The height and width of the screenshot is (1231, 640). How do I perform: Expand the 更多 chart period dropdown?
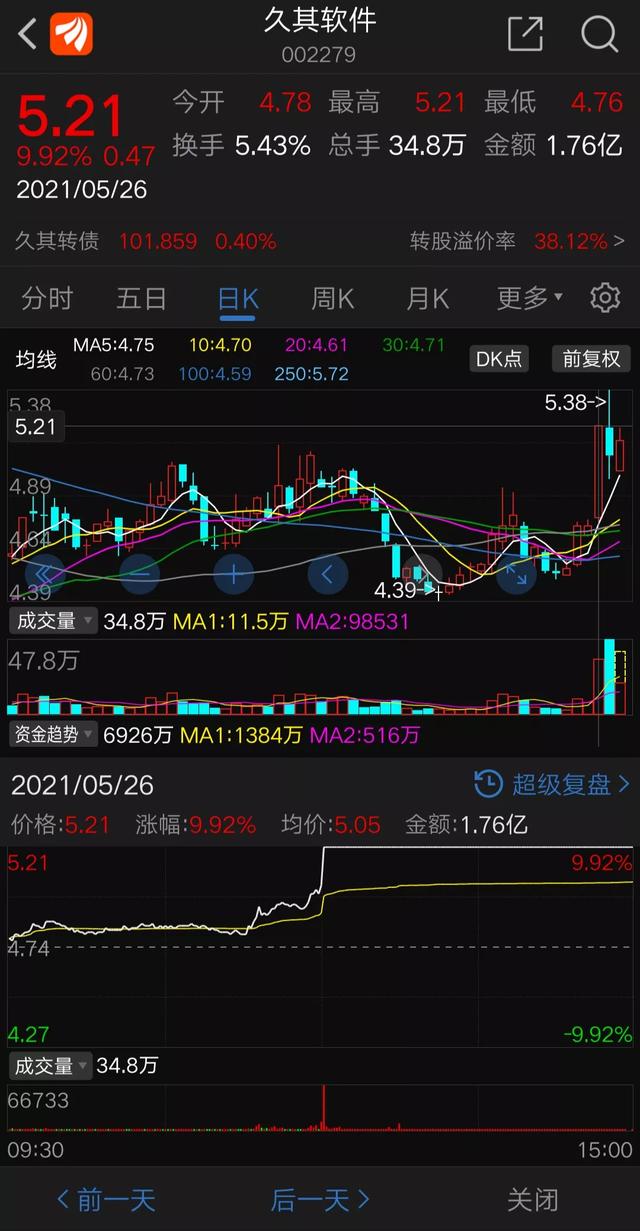(x=529, y=298)
